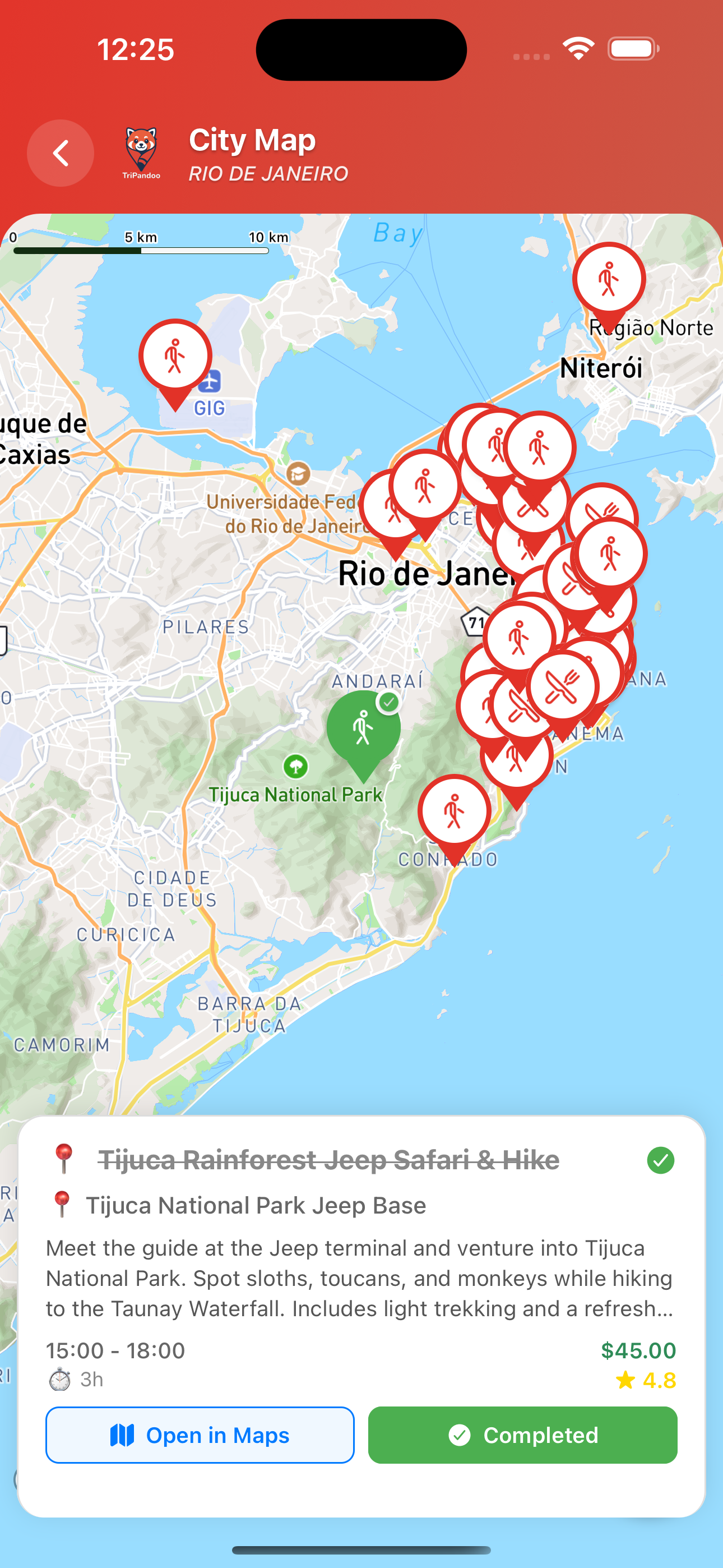Tap the green Completed button
The image size is (723, 1568).
[522, 1435]
